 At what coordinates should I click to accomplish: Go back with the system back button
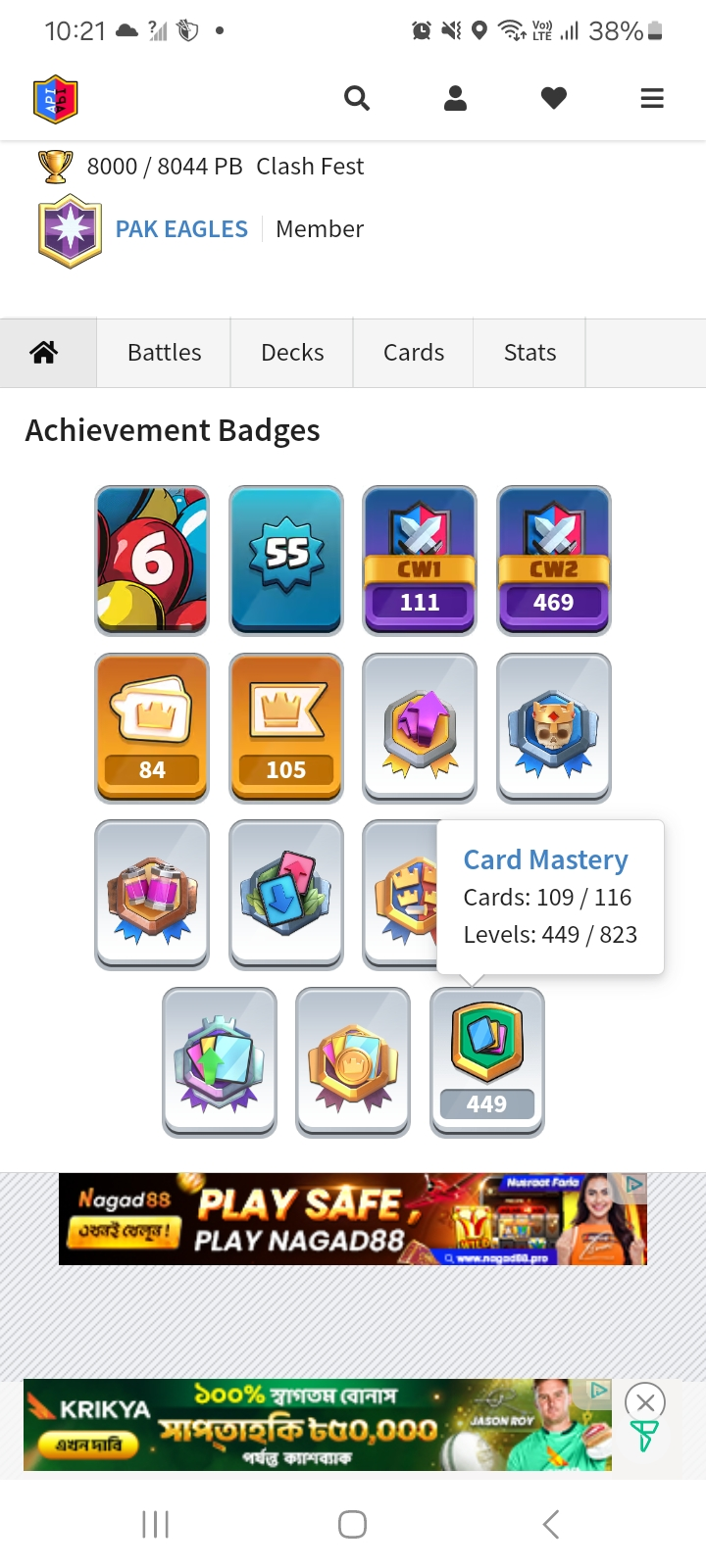click(x=551, y=1524)
